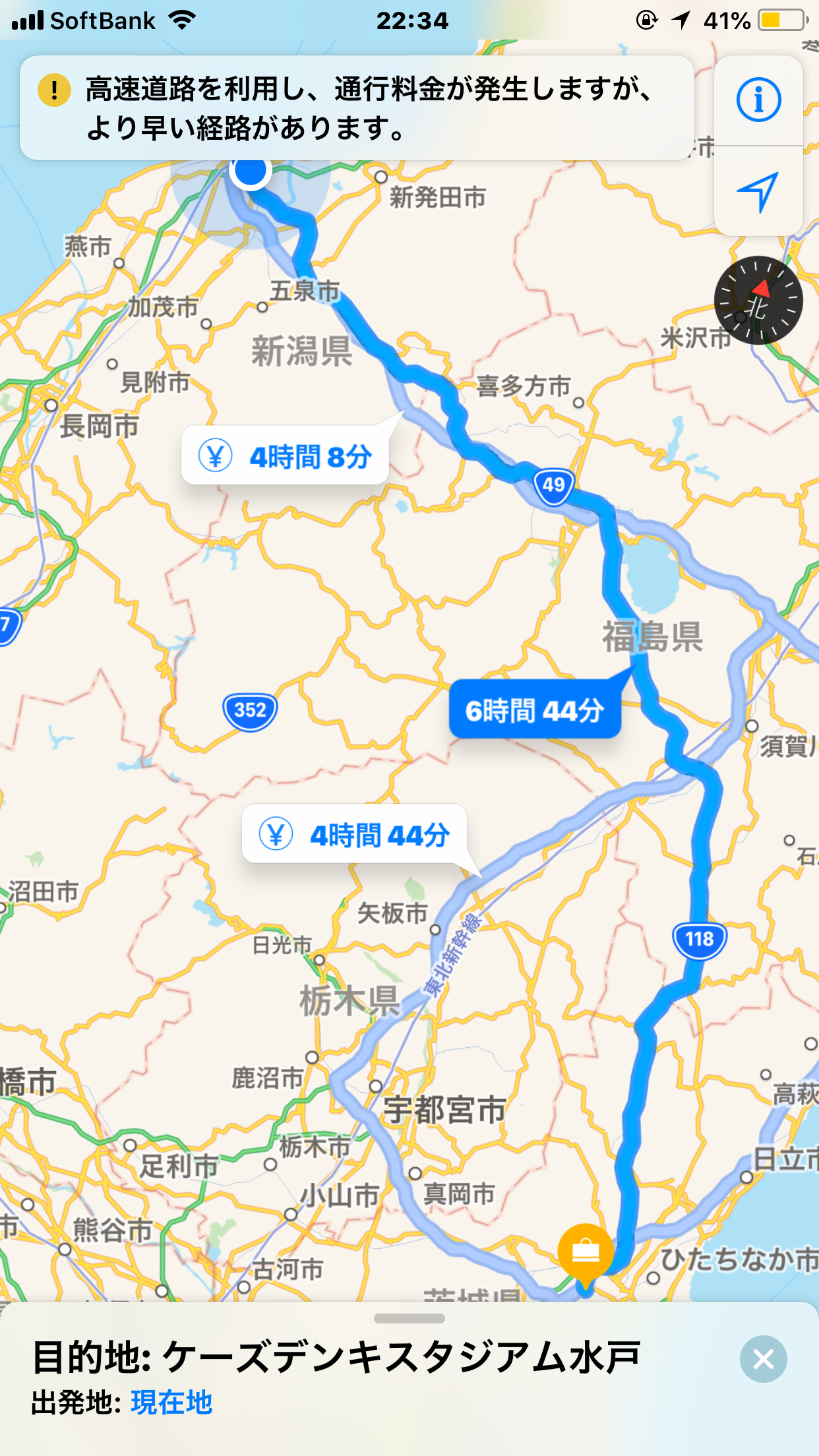Select the 4時間 44分 toll route
The image size is (819, 1456).
pyautogui.click(x=355, y=834)
